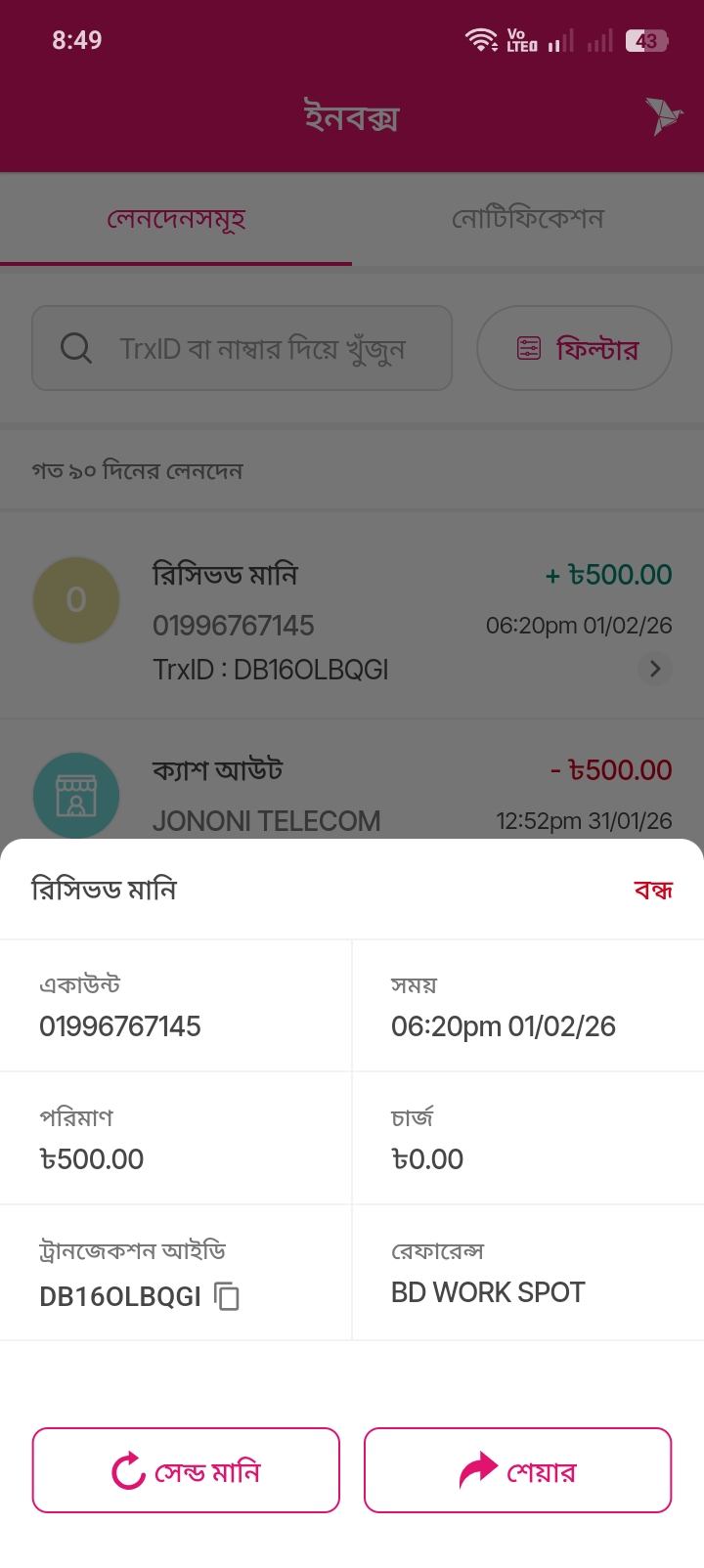Copy the transaction ID DB16OLBQGI
The height and width of the screenshot is (1568, 704).
click(227, 1296)
